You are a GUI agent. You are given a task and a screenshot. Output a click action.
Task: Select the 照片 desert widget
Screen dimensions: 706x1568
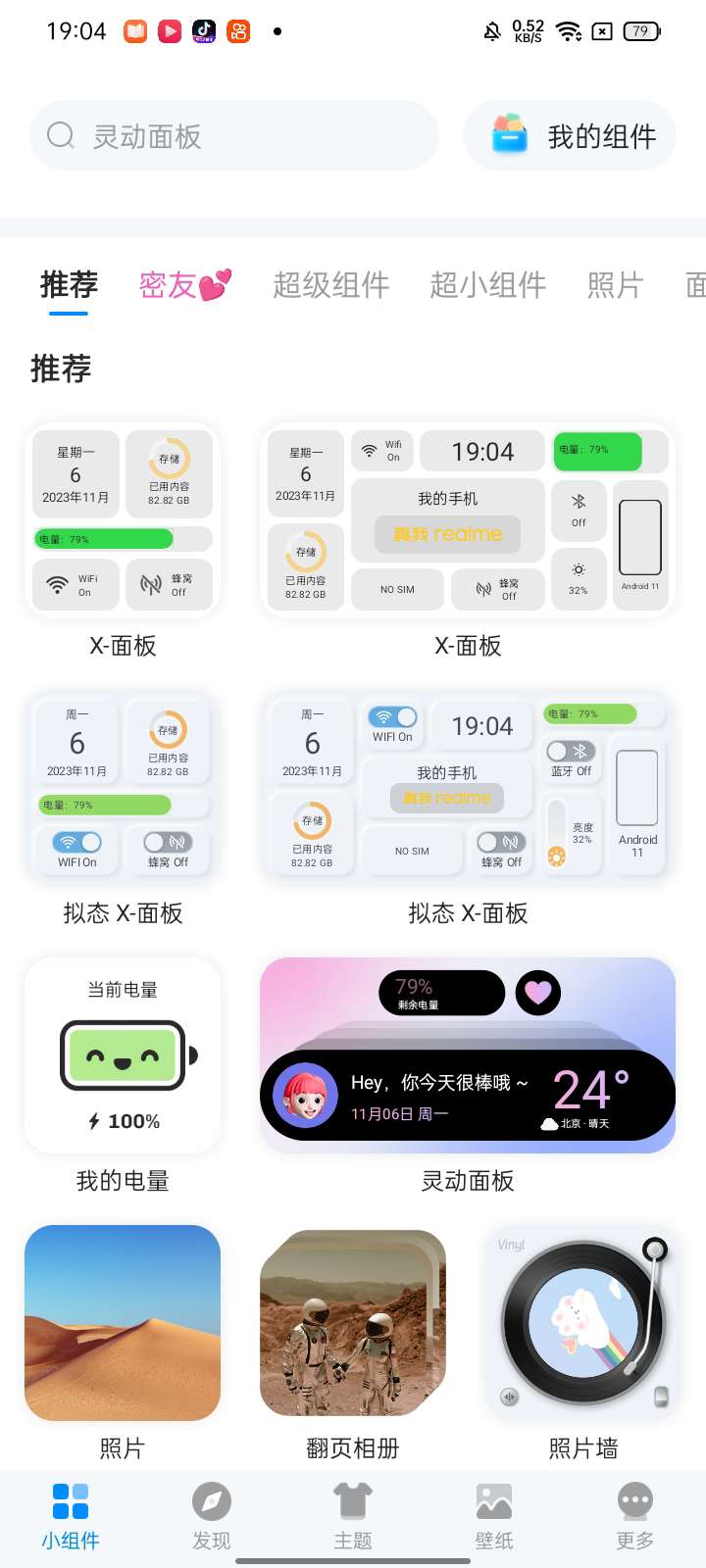point(123,1322)
